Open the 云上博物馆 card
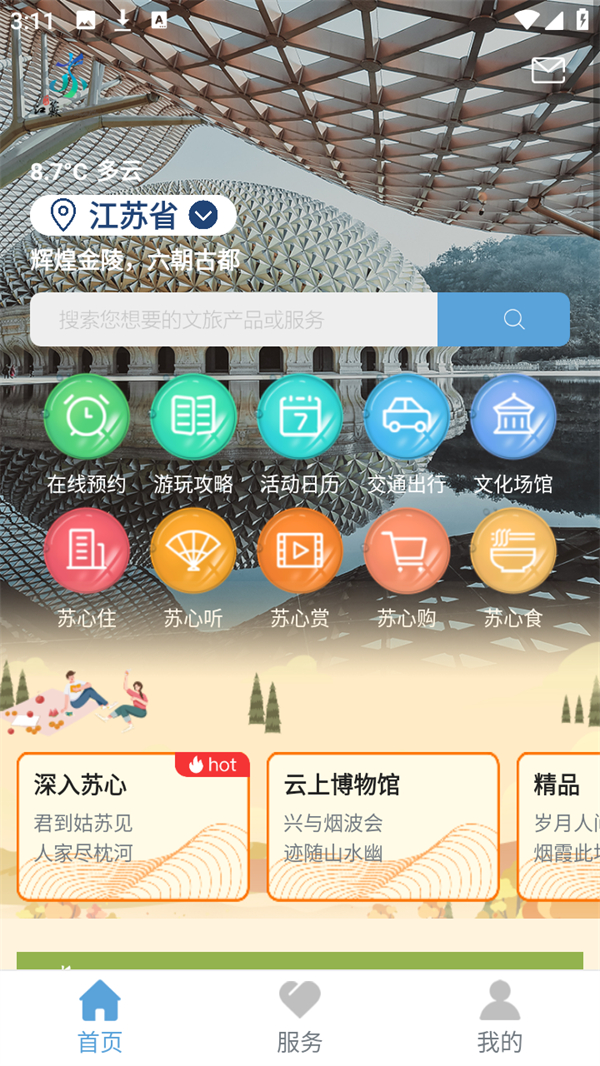Image resolution: width=600 pixels, height=1066 pixels. tap(383, 826)
